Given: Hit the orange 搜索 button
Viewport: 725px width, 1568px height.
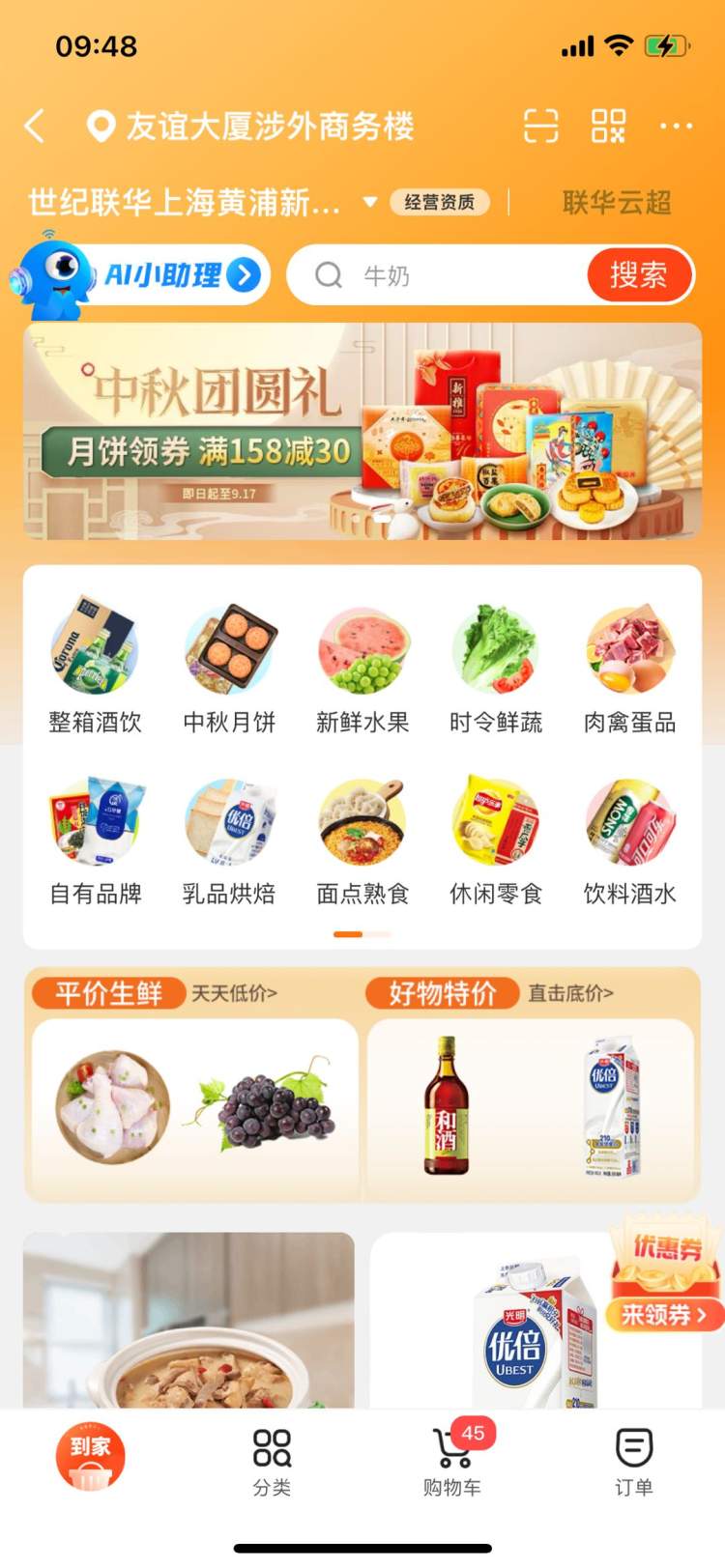Looking at the screenshot, I should tap(638, 275).
